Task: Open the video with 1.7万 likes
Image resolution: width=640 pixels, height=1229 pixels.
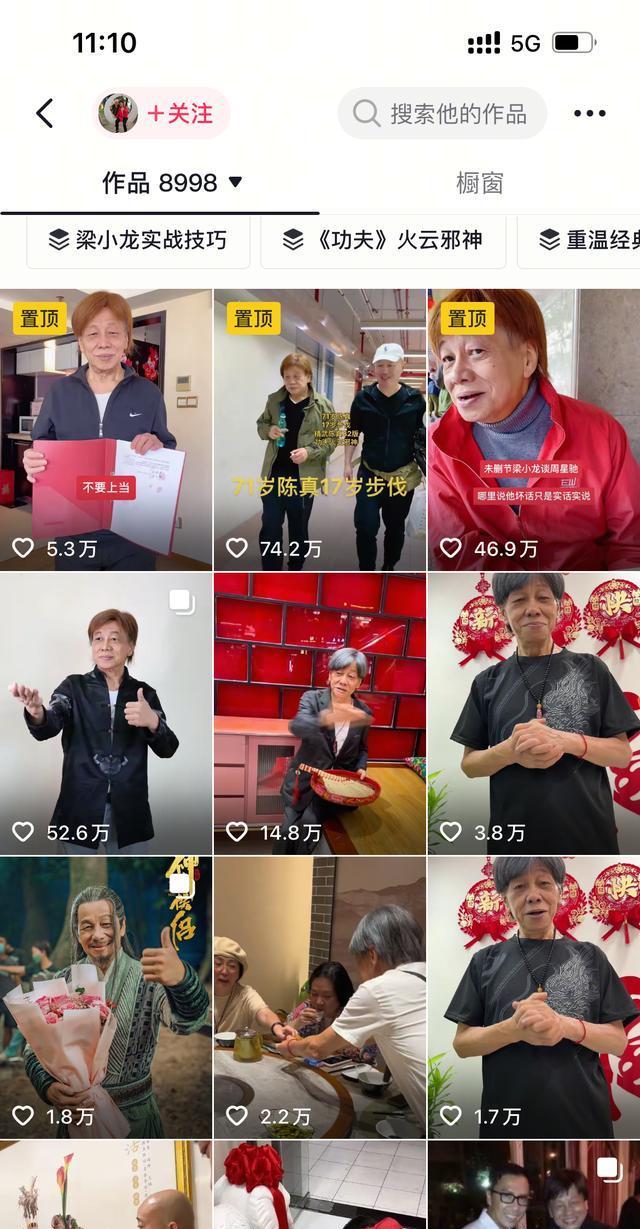Action: pos(534,997)
